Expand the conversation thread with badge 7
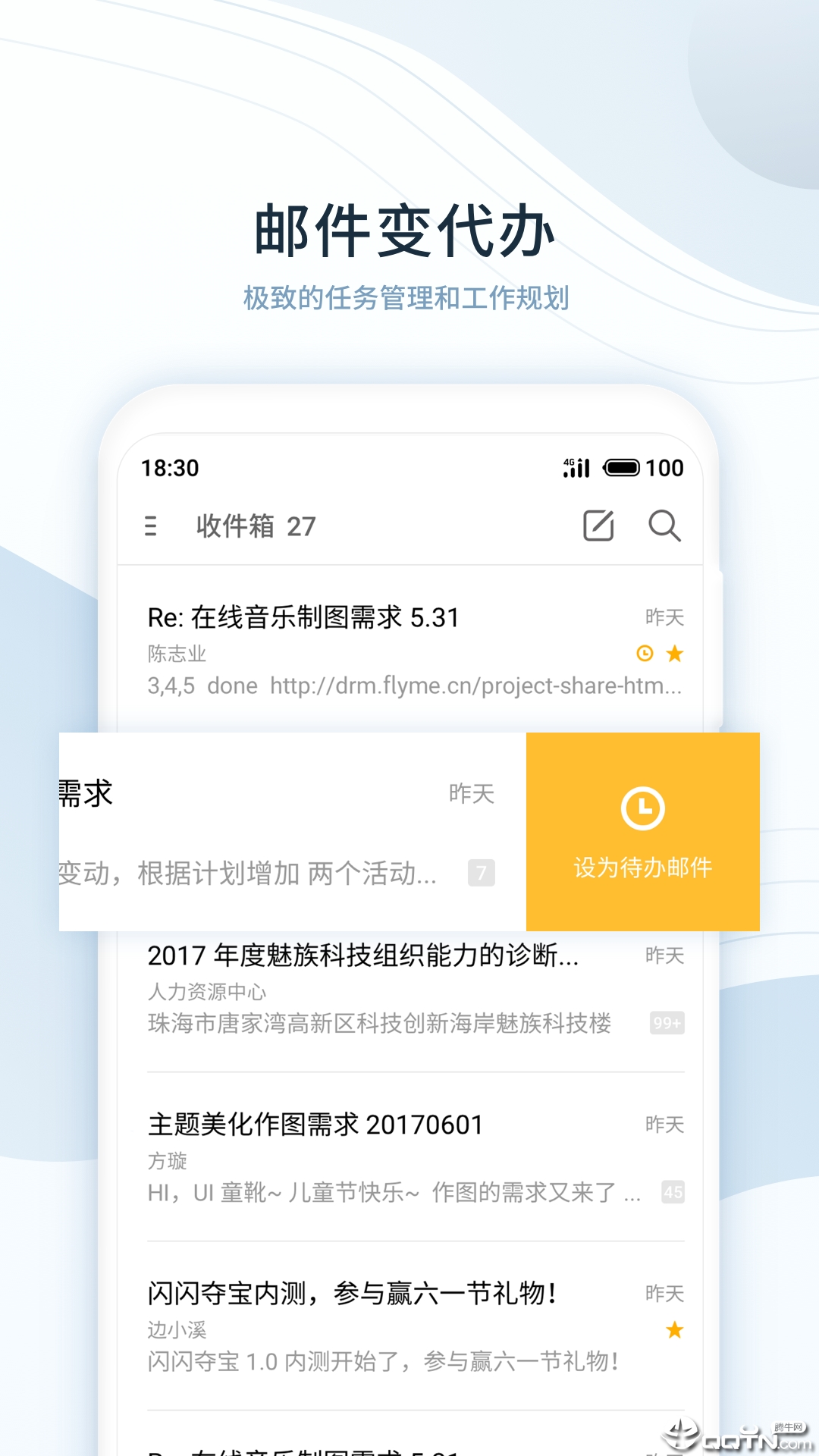The image size is (819, 1456). click(480, 874)
